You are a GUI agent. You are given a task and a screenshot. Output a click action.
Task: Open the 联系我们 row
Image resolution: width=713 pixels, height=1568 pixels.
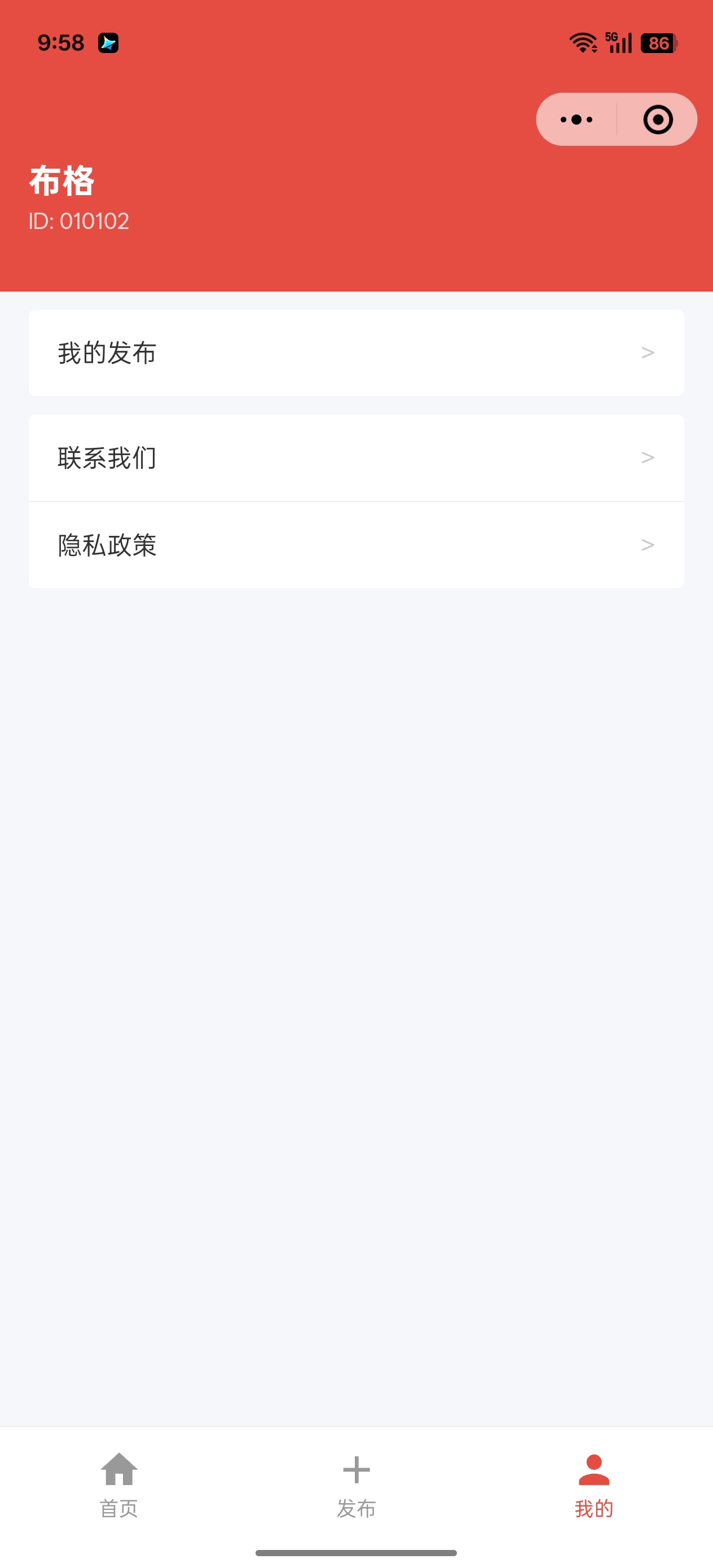[x=356, y=458]
